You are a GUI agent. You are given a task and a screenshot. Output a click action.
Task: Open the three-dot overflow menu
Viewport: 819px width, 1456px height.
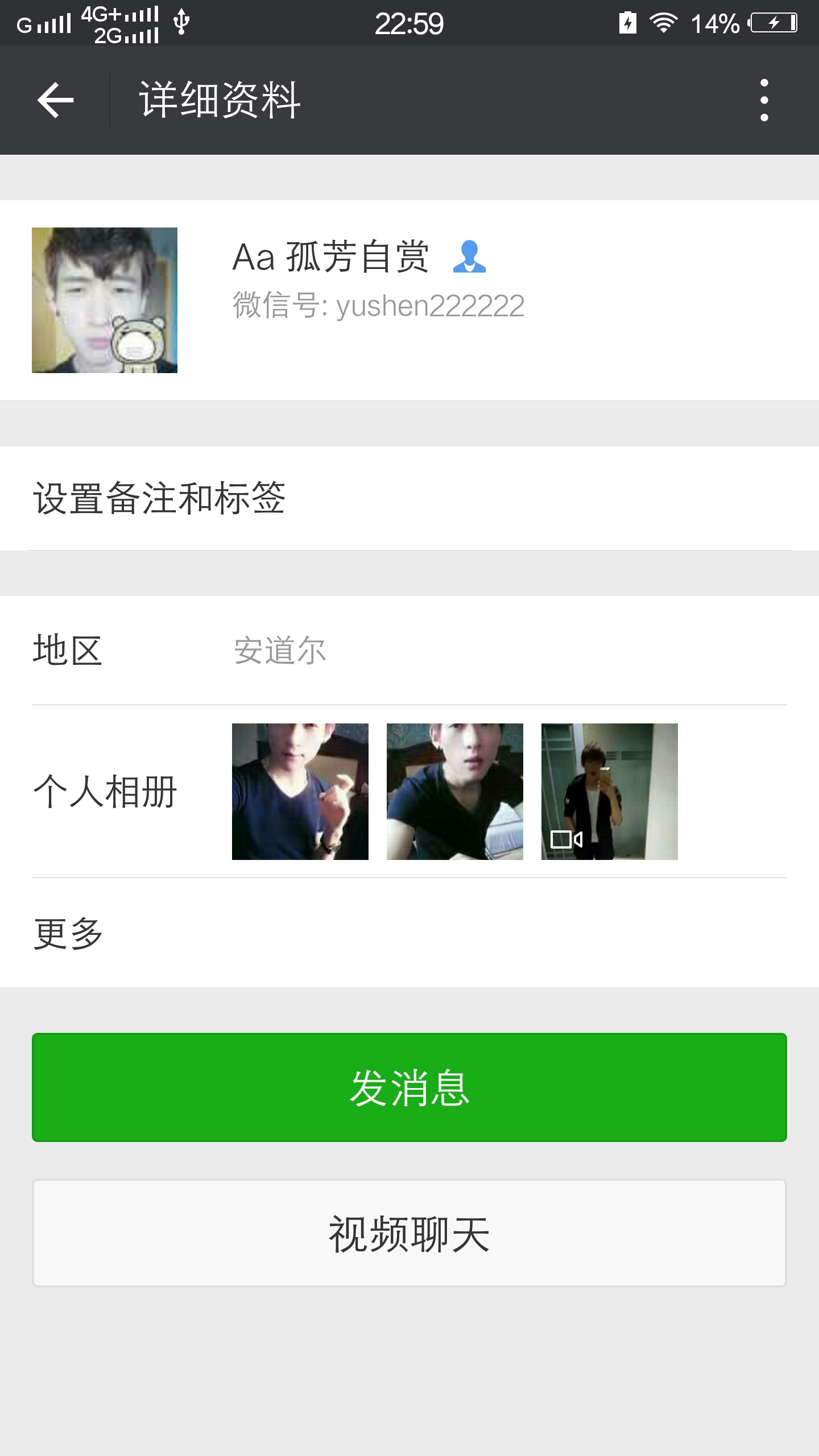(764, 100)
